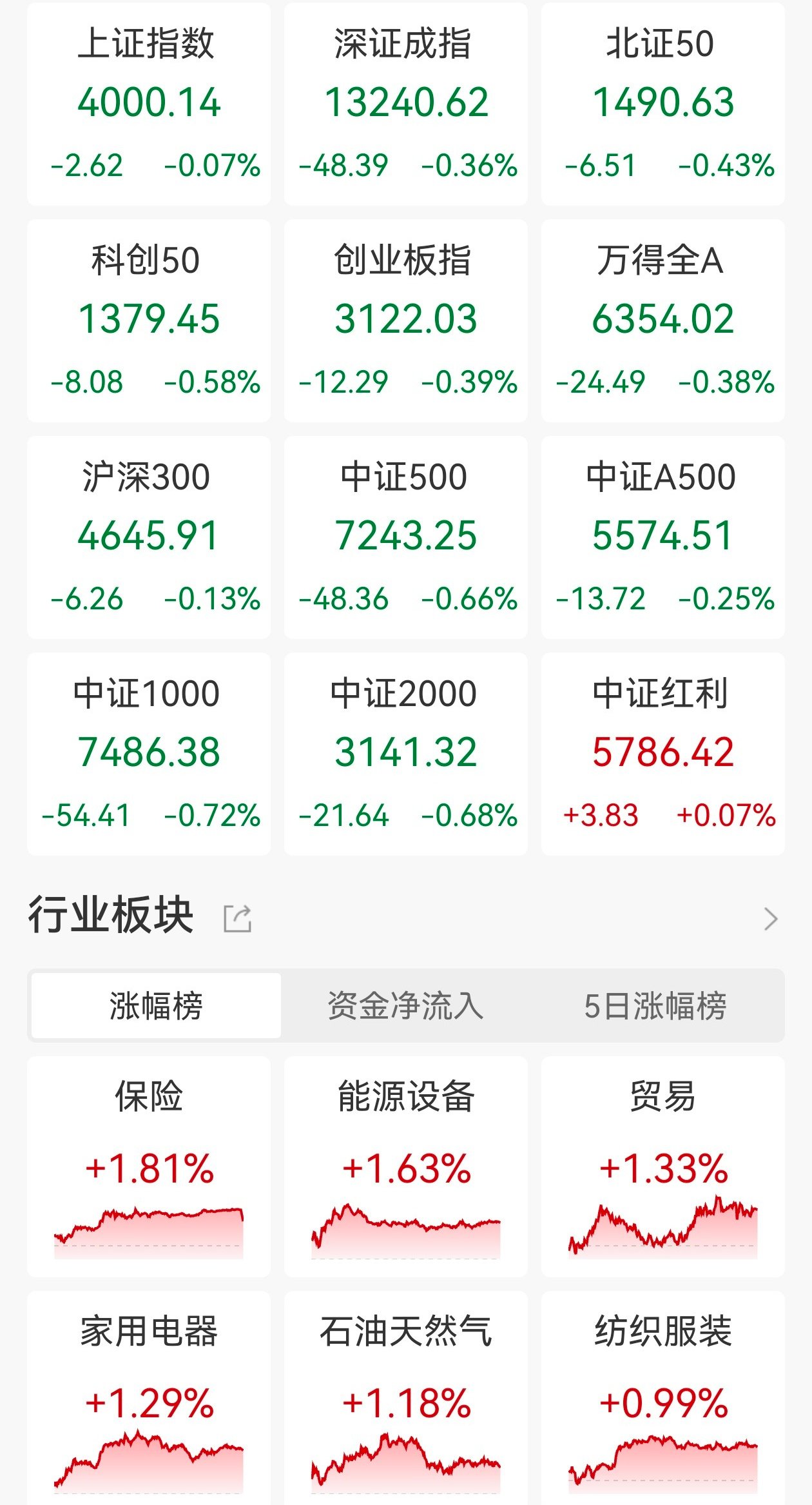Switch to the 资金净流入 tab
The width and height of the screenshot is (812, 1505).
click(405, 1005)
